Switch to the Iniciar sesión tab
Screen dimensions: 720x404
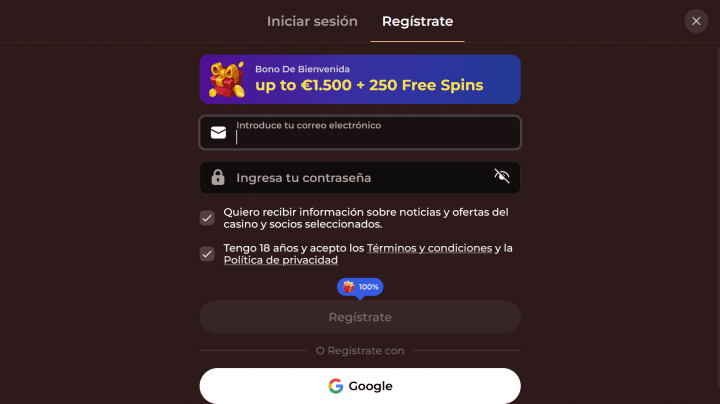click(312, 21)
